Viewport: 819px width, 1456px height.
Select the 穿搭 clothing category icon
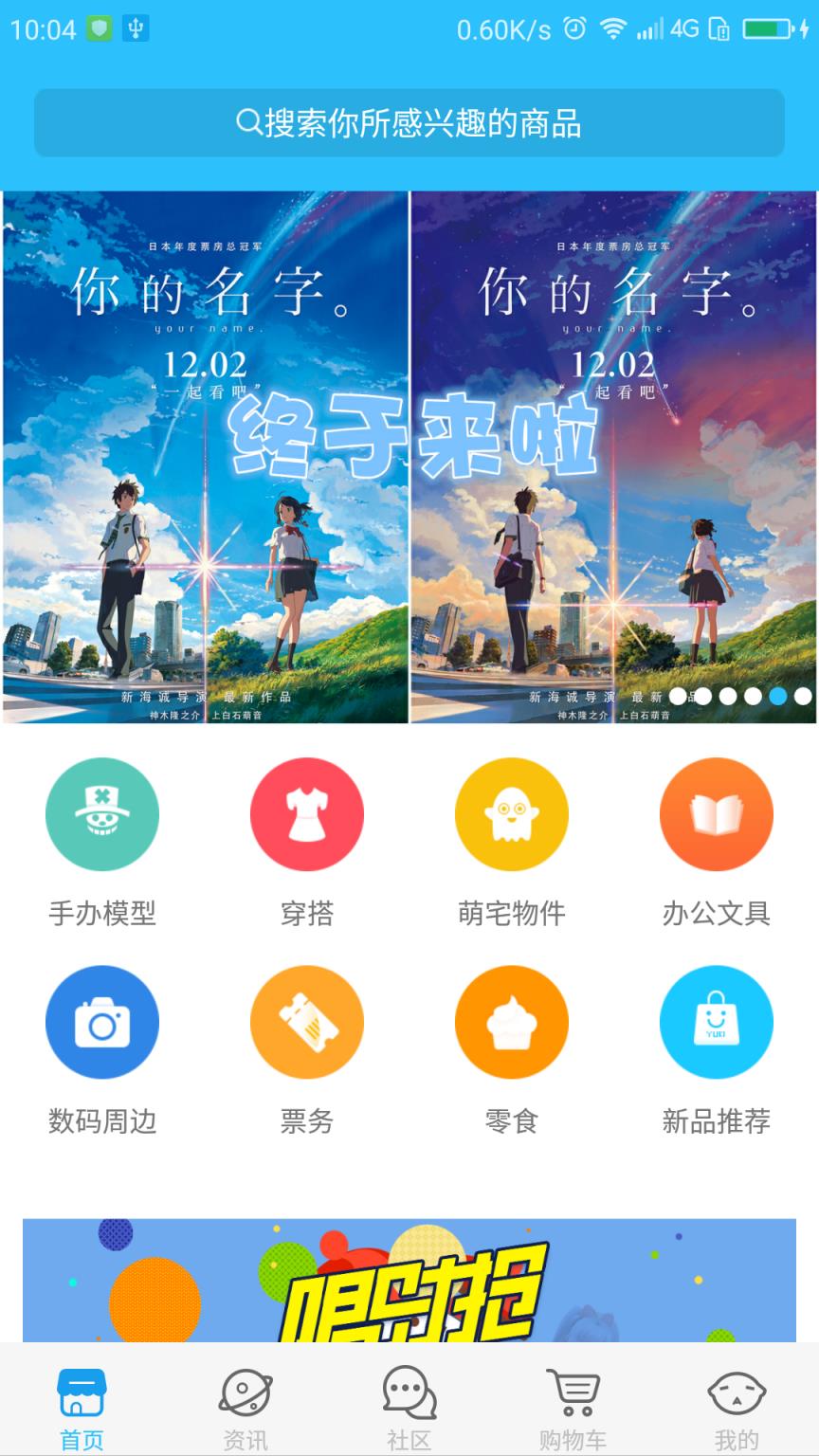pyautogui.click(x=307, y=813)
